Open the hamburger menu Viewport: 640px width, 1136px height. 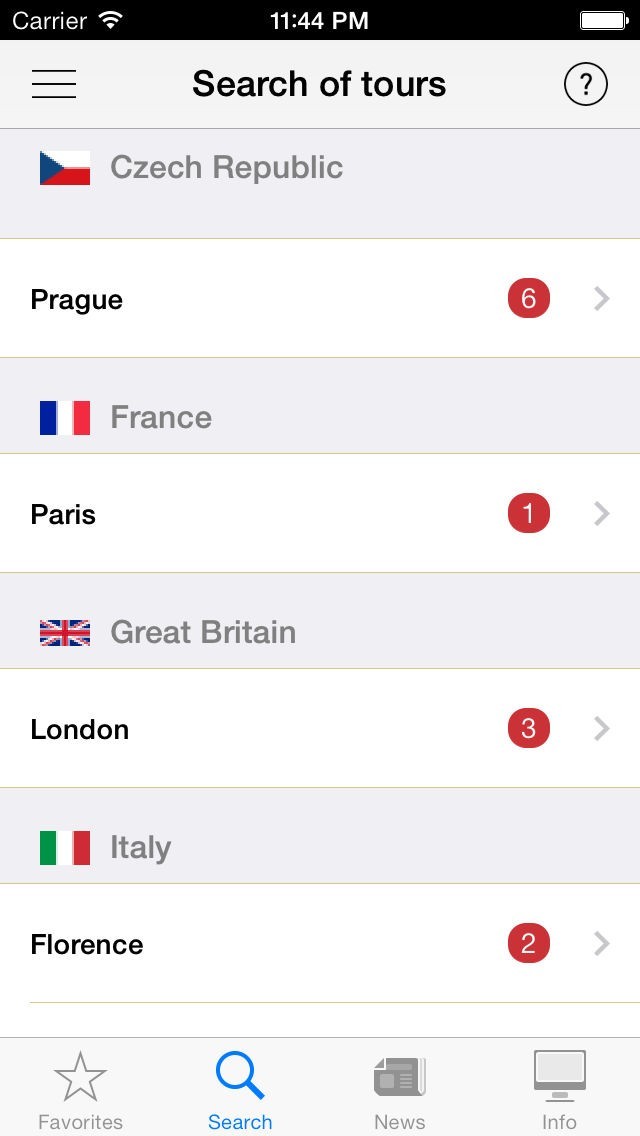coord(54,85)
